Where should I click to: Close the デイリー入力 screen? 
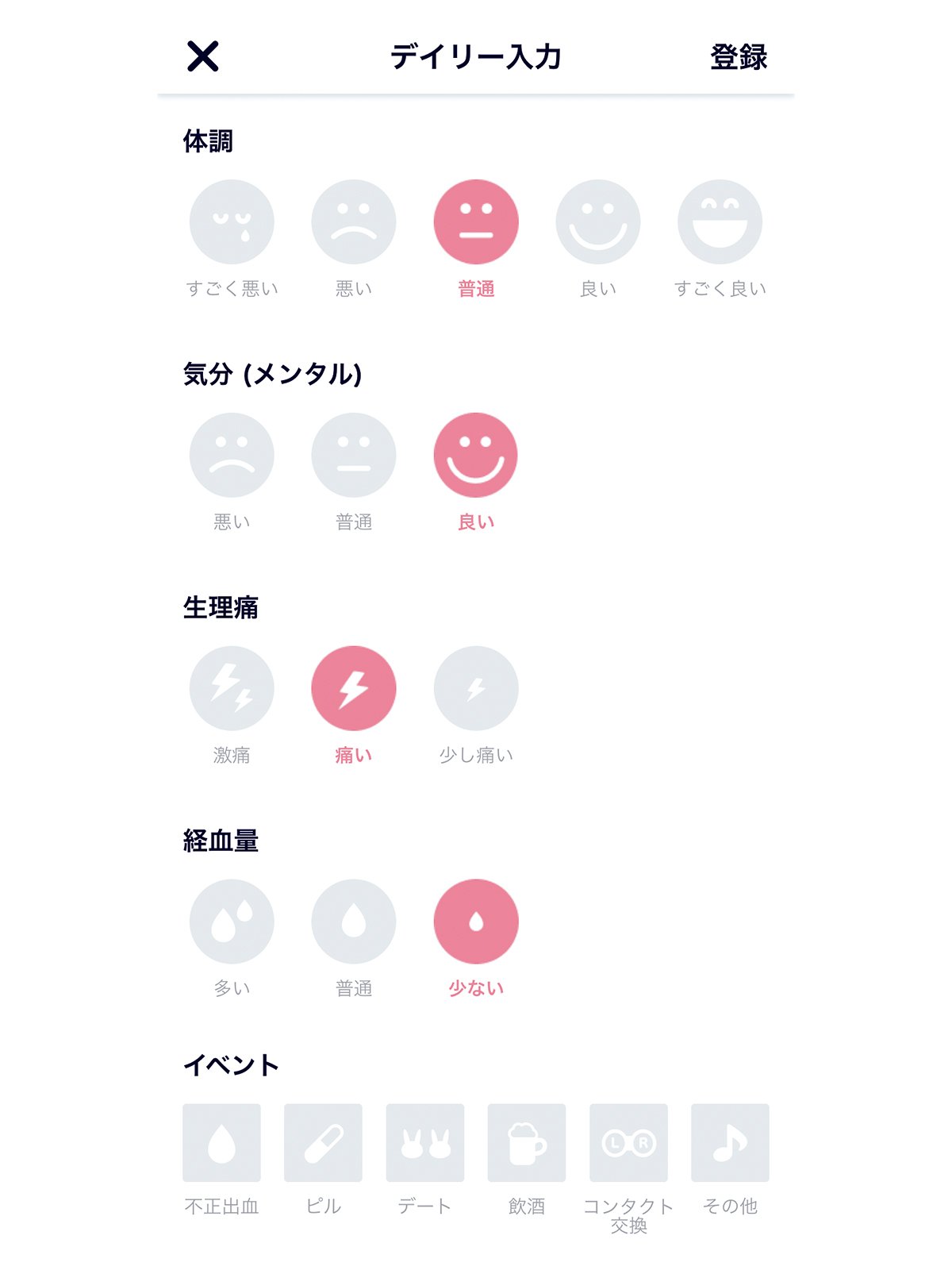click(203, 56)
